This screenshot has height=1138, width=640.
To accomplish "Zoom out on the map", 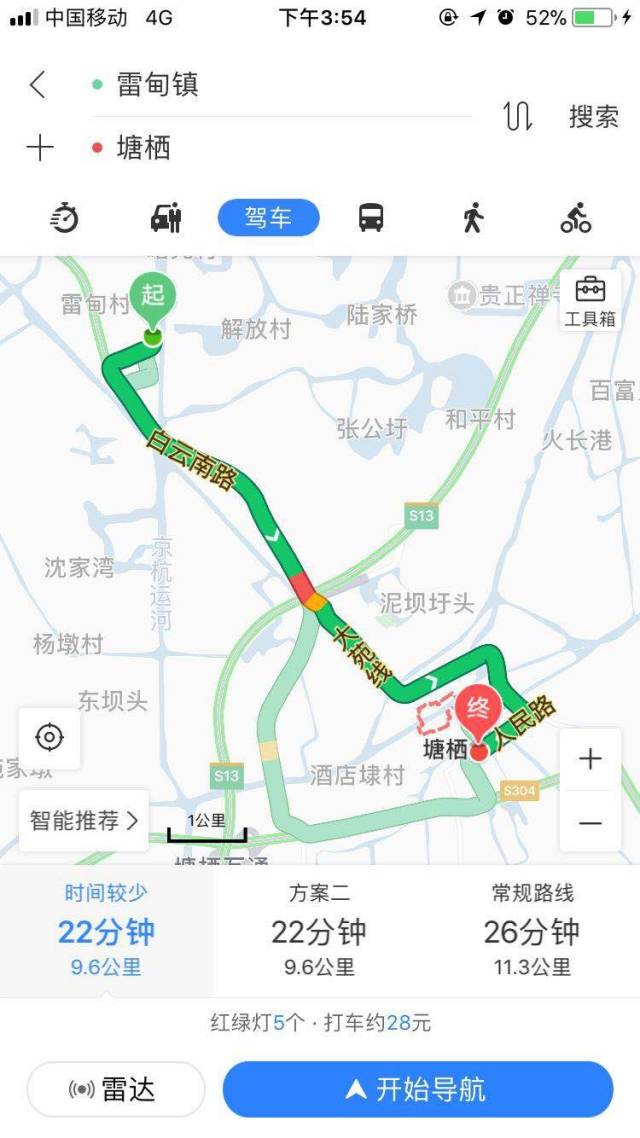I will [590, 823].
